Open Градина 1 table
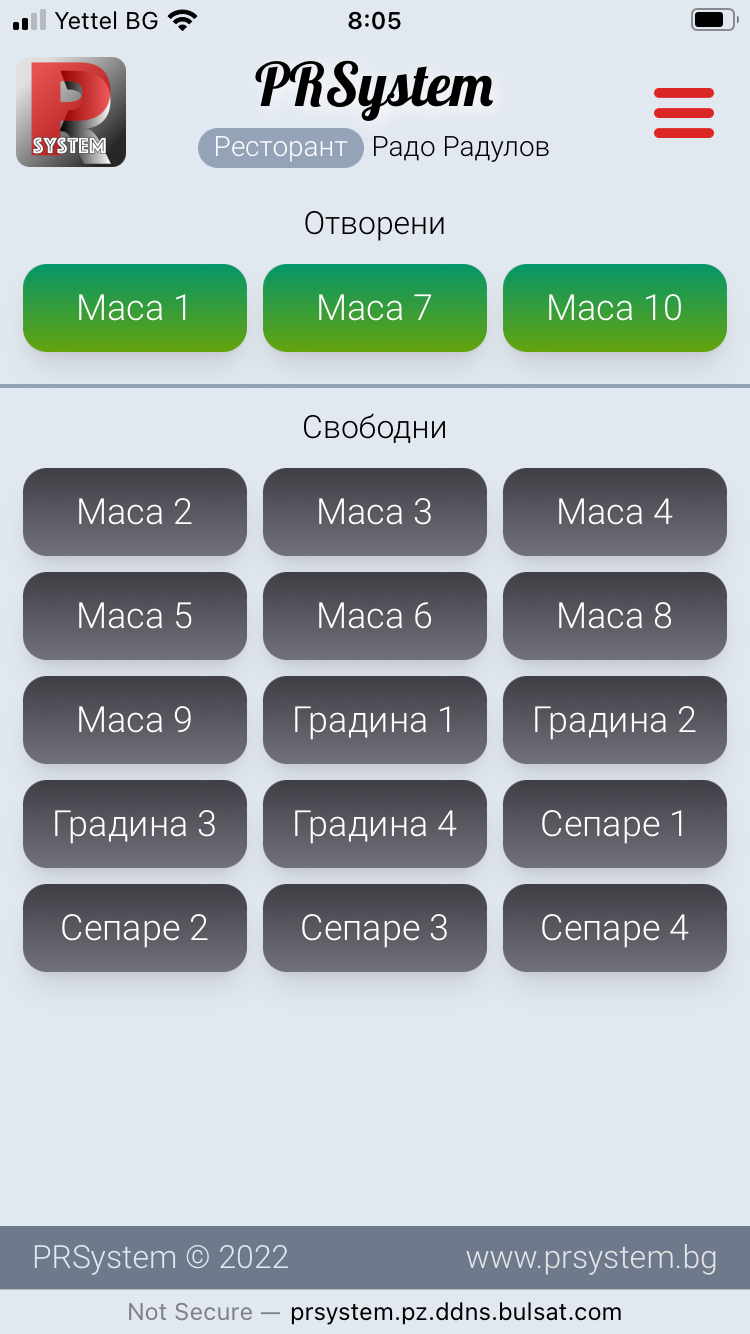Viewport: 750px width, 1334px height. (375, 720)
